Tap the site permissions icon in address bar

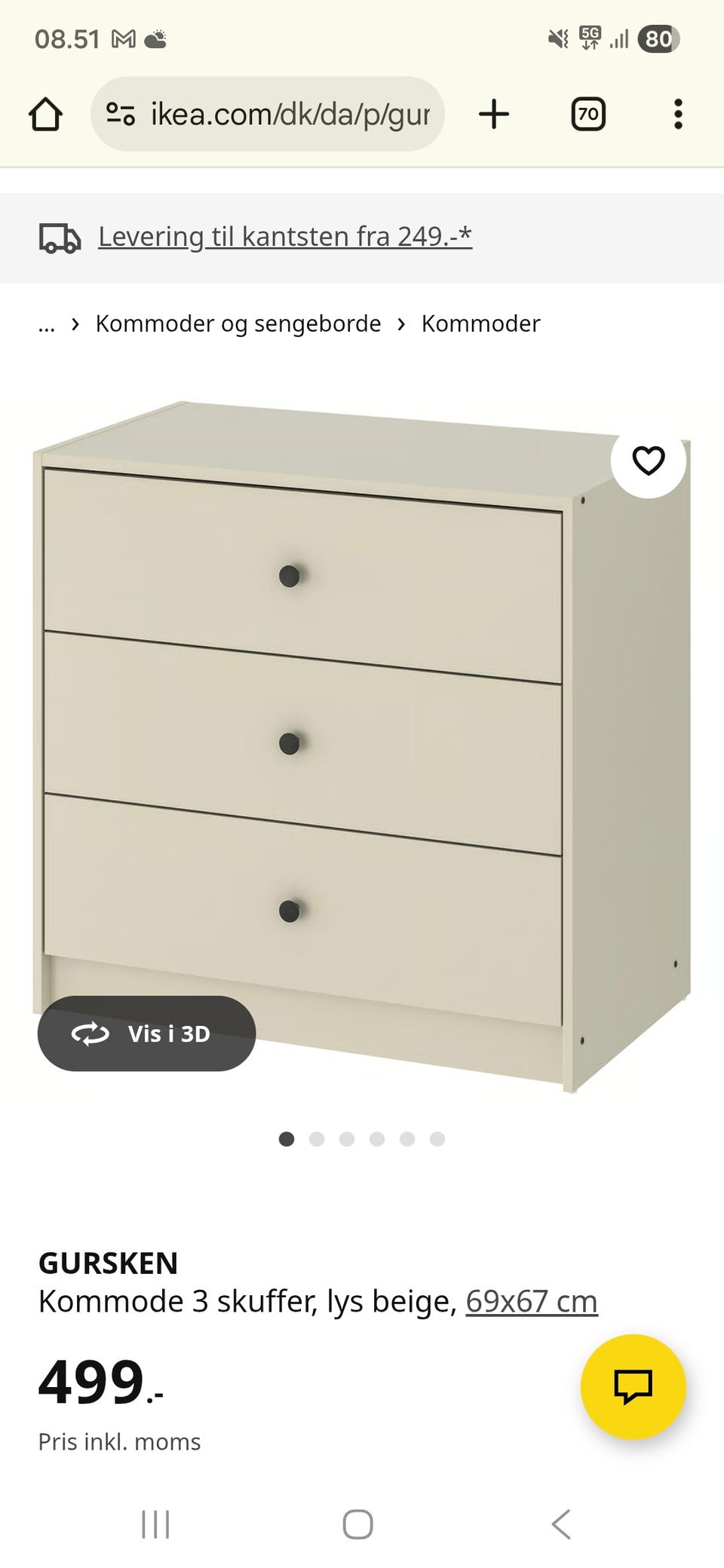click(121, 114)
